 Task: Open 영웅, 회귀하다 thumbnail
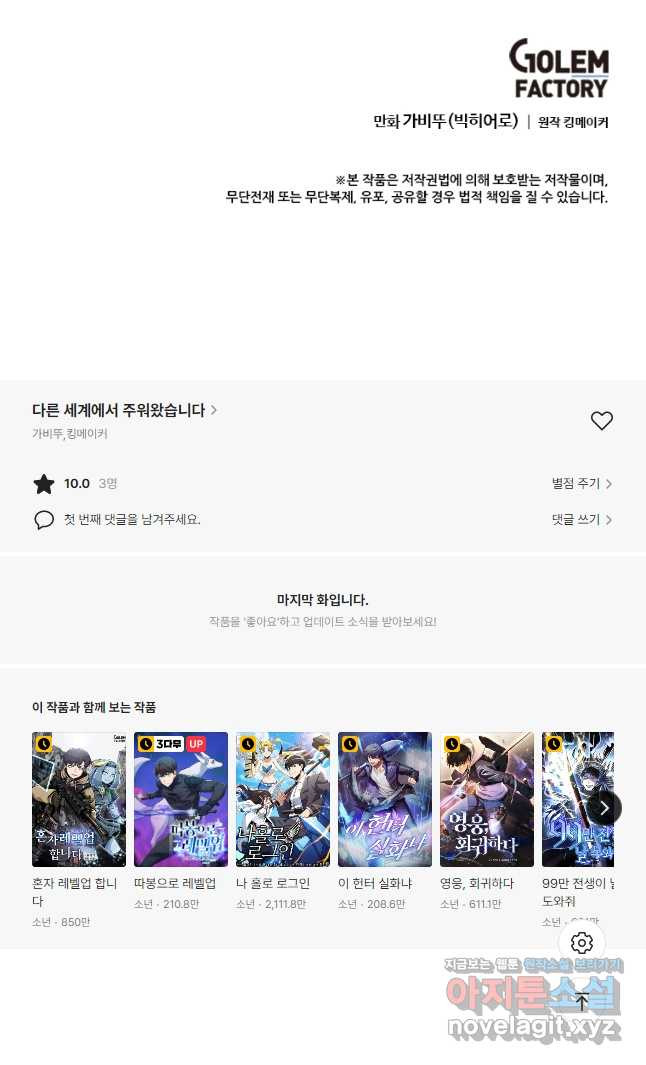tap(487, 799)
